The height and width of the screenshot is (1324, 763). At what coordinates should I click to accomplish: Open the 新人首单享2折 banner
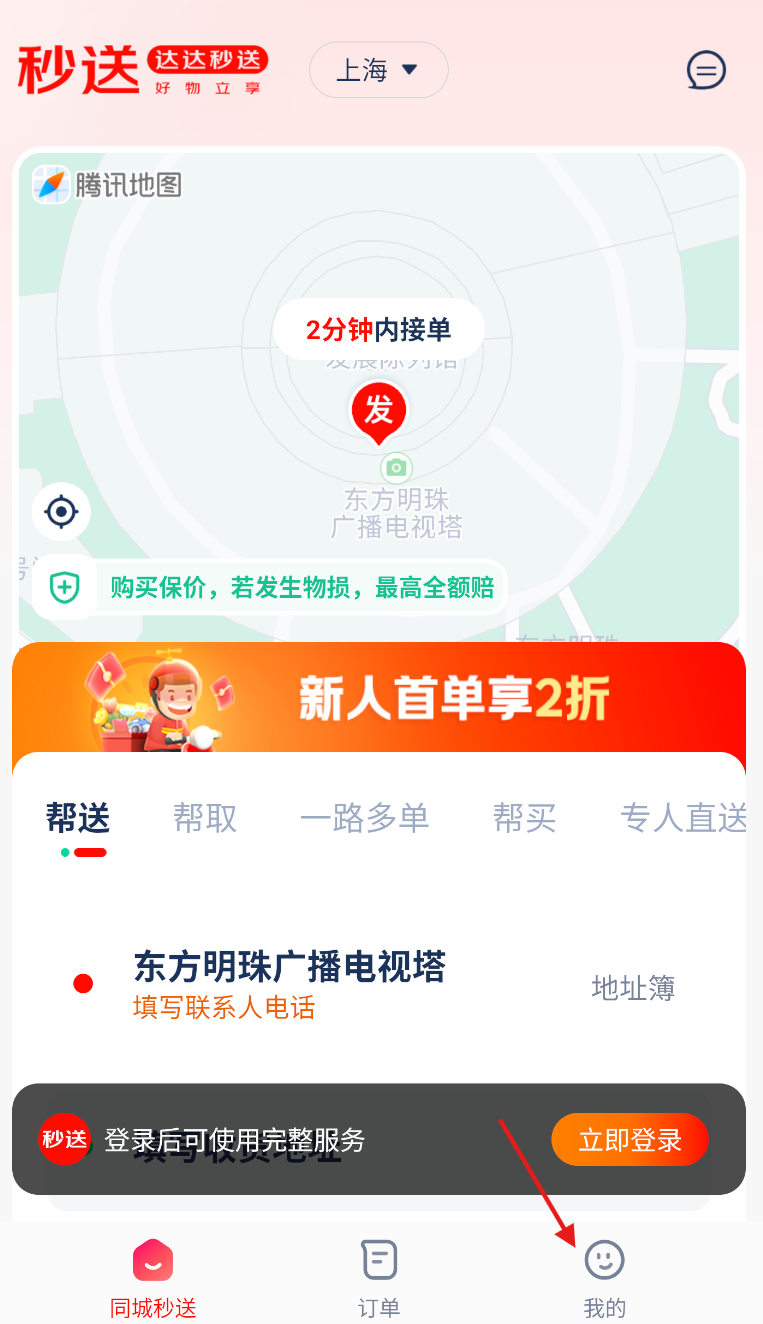coord(379,698)
